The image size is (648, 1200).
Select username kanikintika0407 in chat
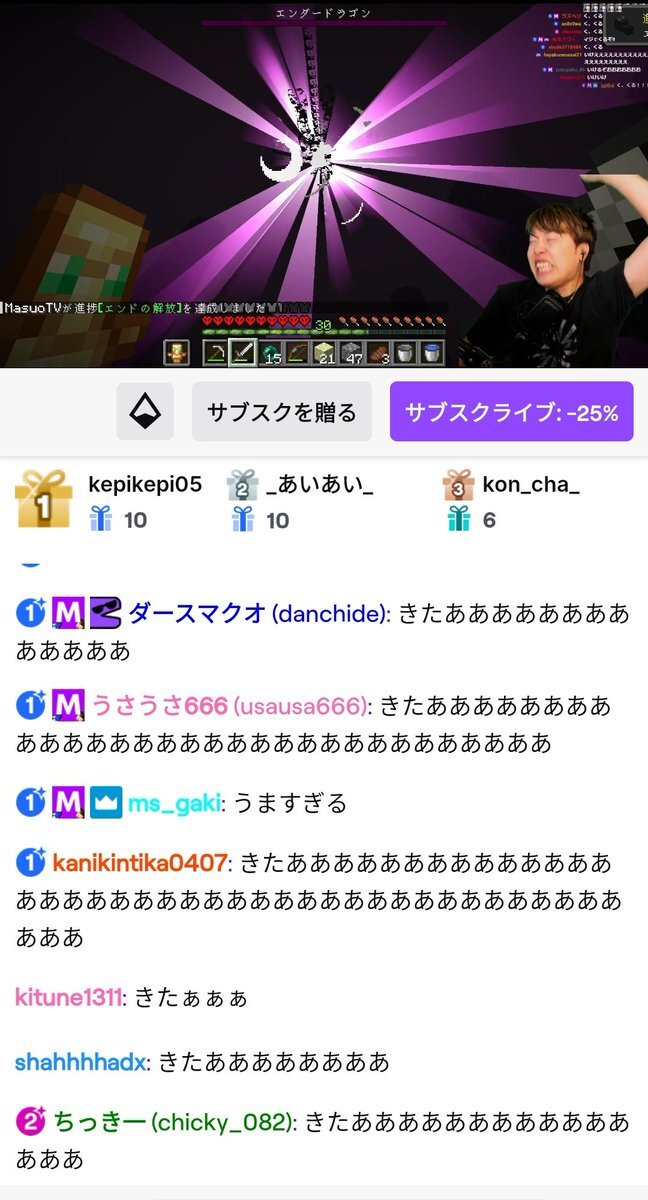(139, 862)
